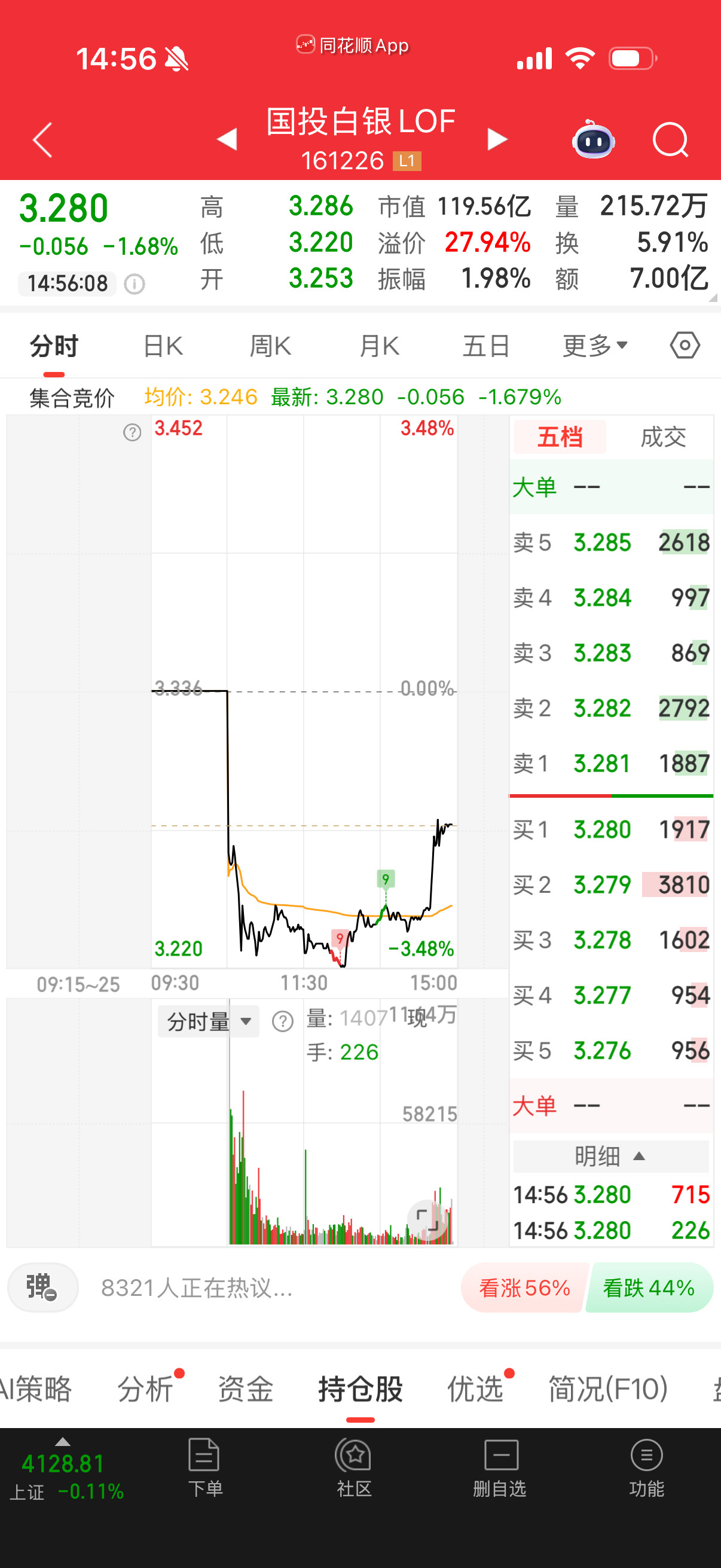Viewport: 721px width, 1568px height.
Task: Open search with the magnifier icon
Action: tap(671, 139)
